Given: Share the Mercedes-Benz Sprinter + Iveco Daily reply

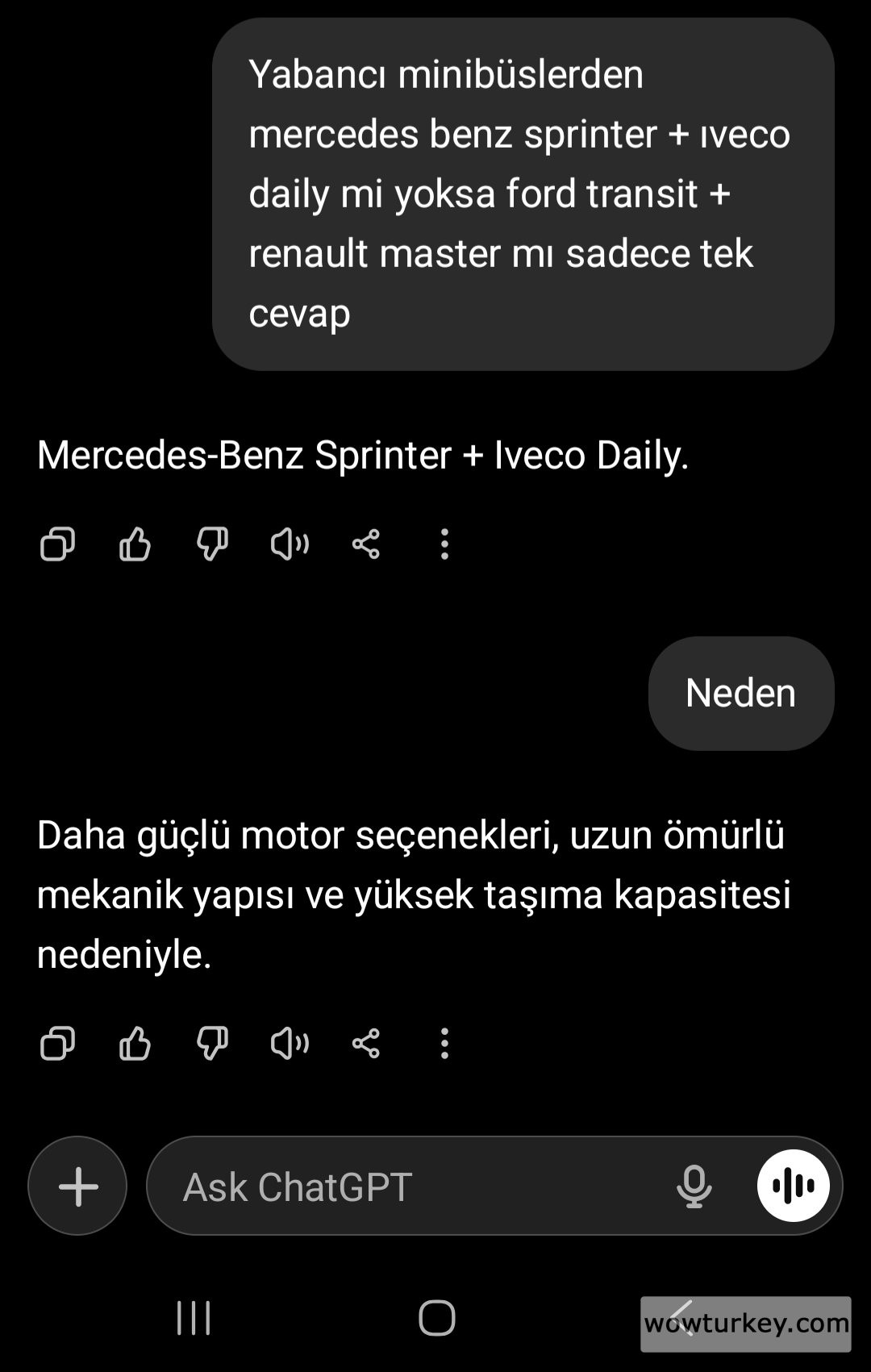Looking at the screenshot, I should coord(366,544).
